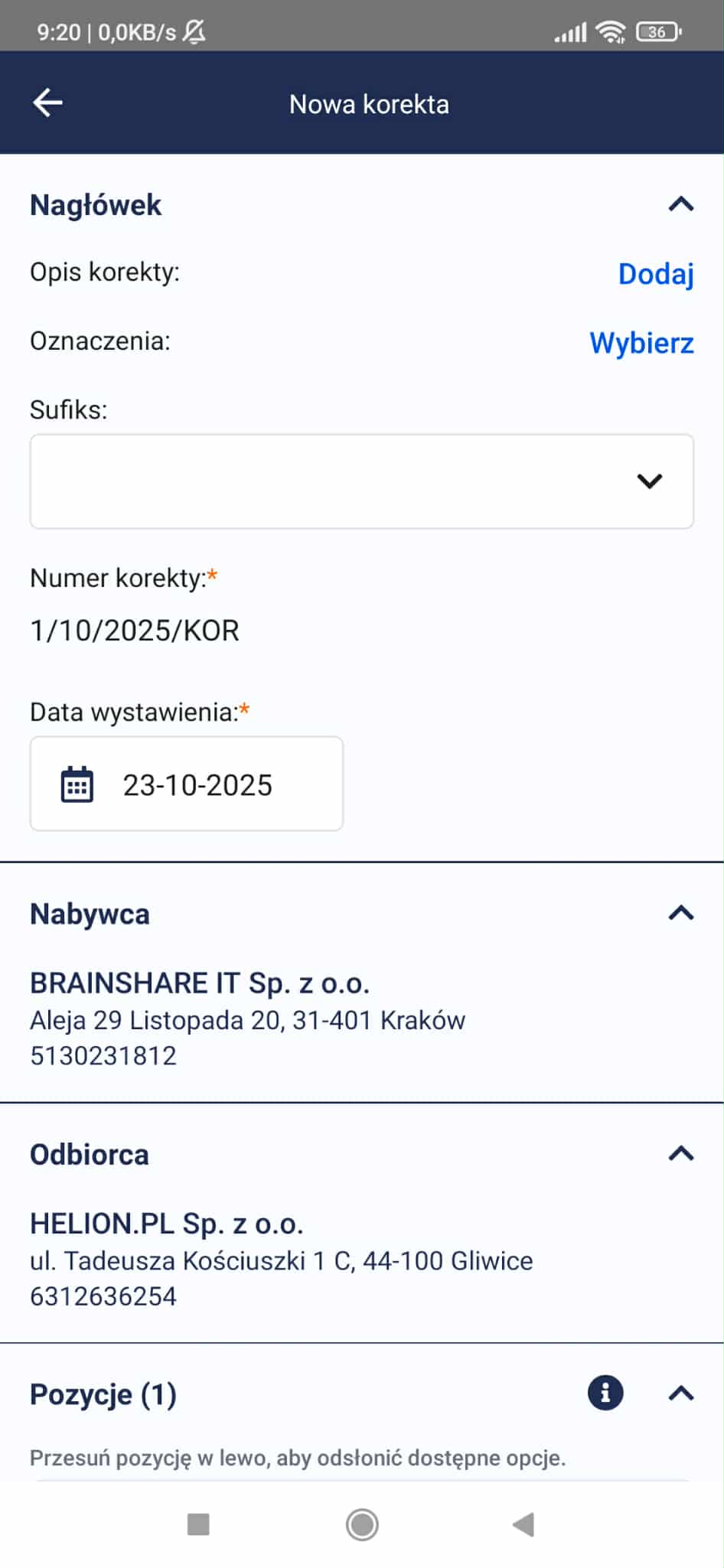Go back using the header arrow
Viewport: 724px width, 1568px height.
47,103
